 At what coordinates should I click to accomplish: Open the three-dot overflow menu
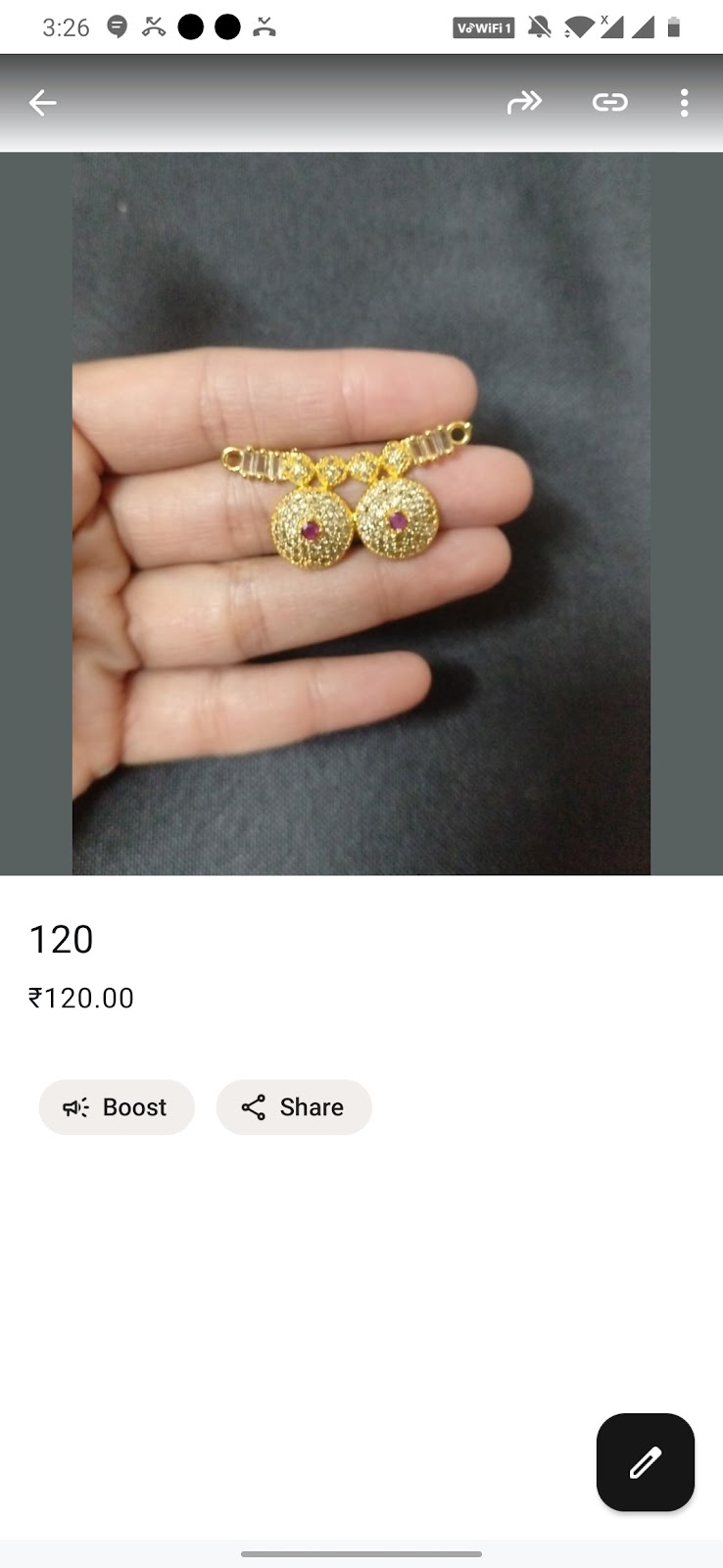(x=684, y=102)
